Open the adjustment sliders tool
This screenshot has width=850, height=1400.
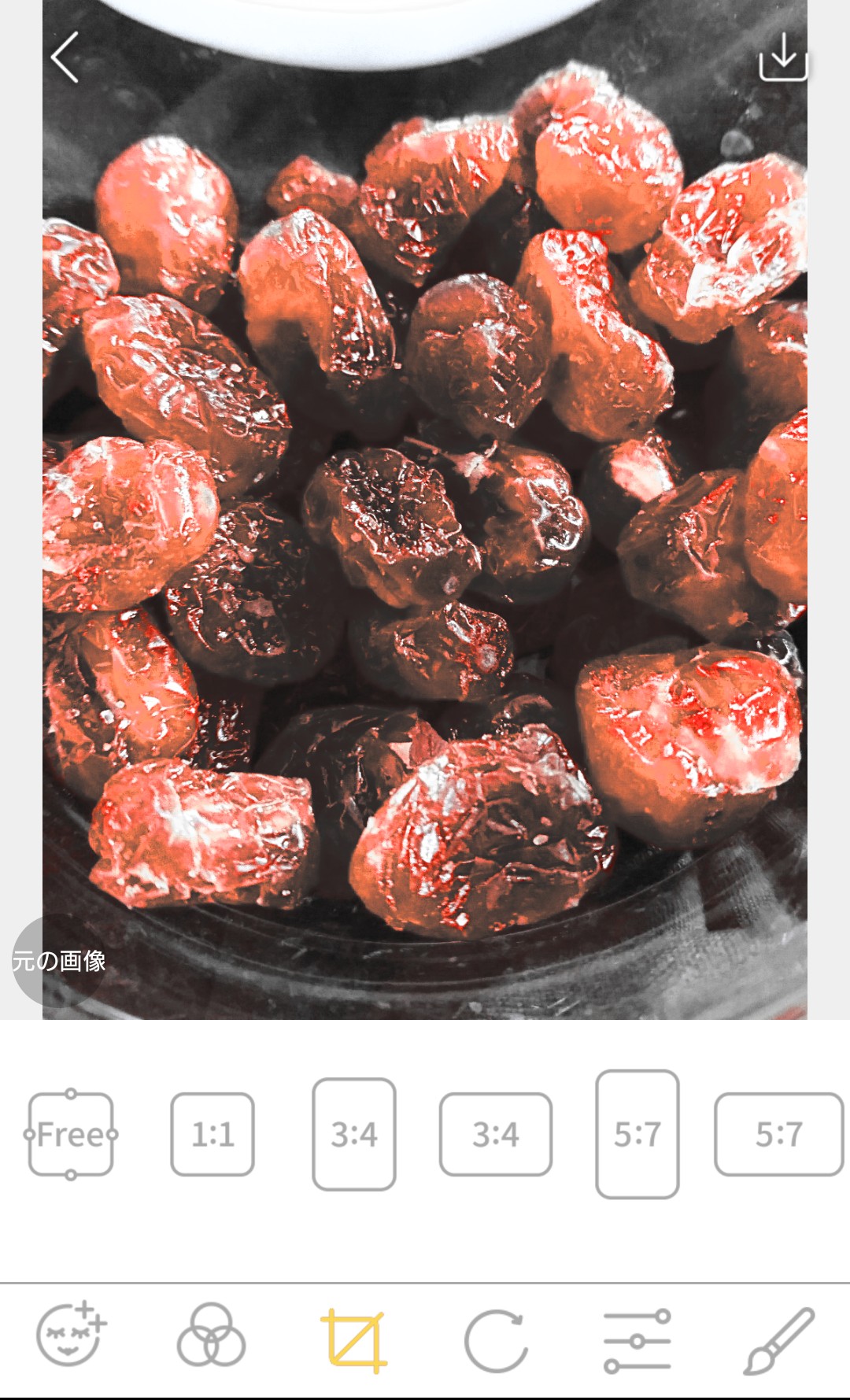pyautogui.click(x=637, y=1340)
